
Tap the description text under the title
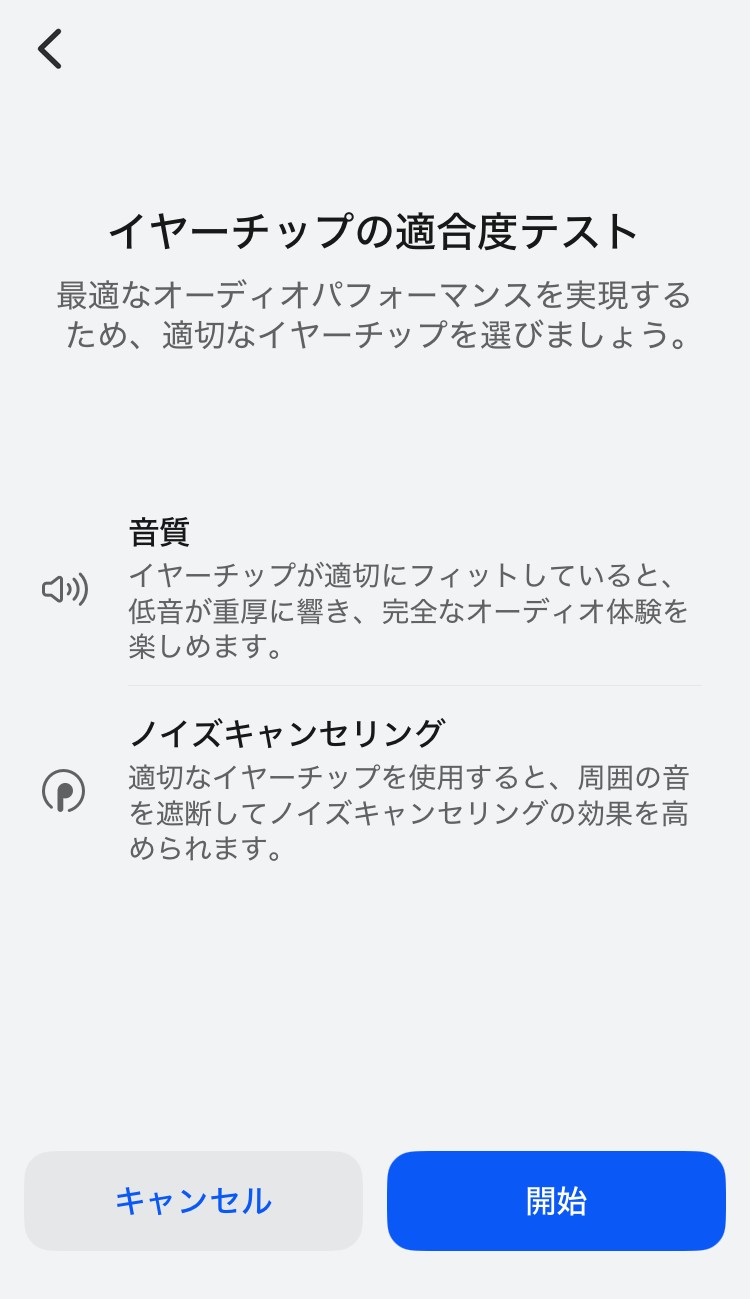pos(375,313)
